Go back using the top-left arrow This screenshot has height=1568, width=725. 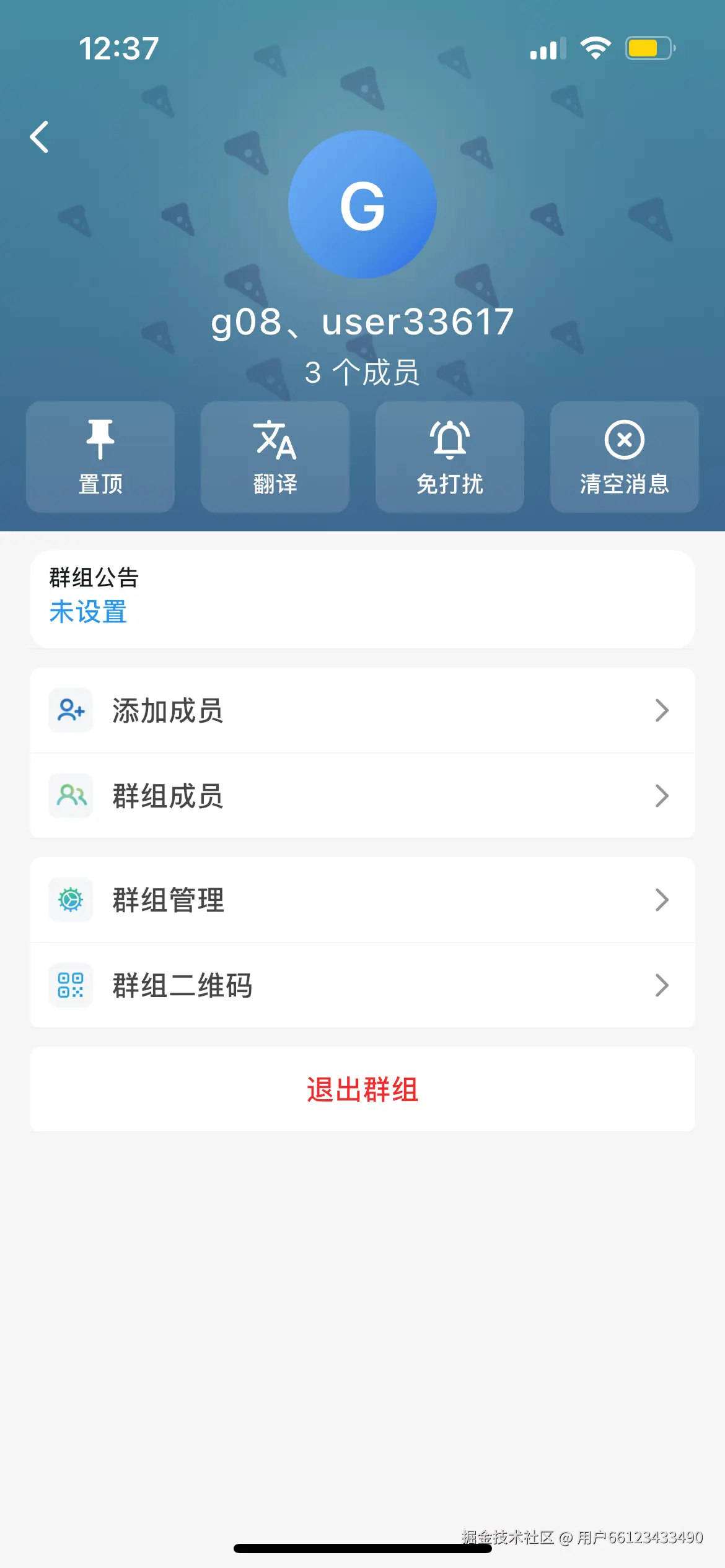(x=39, y=137)
